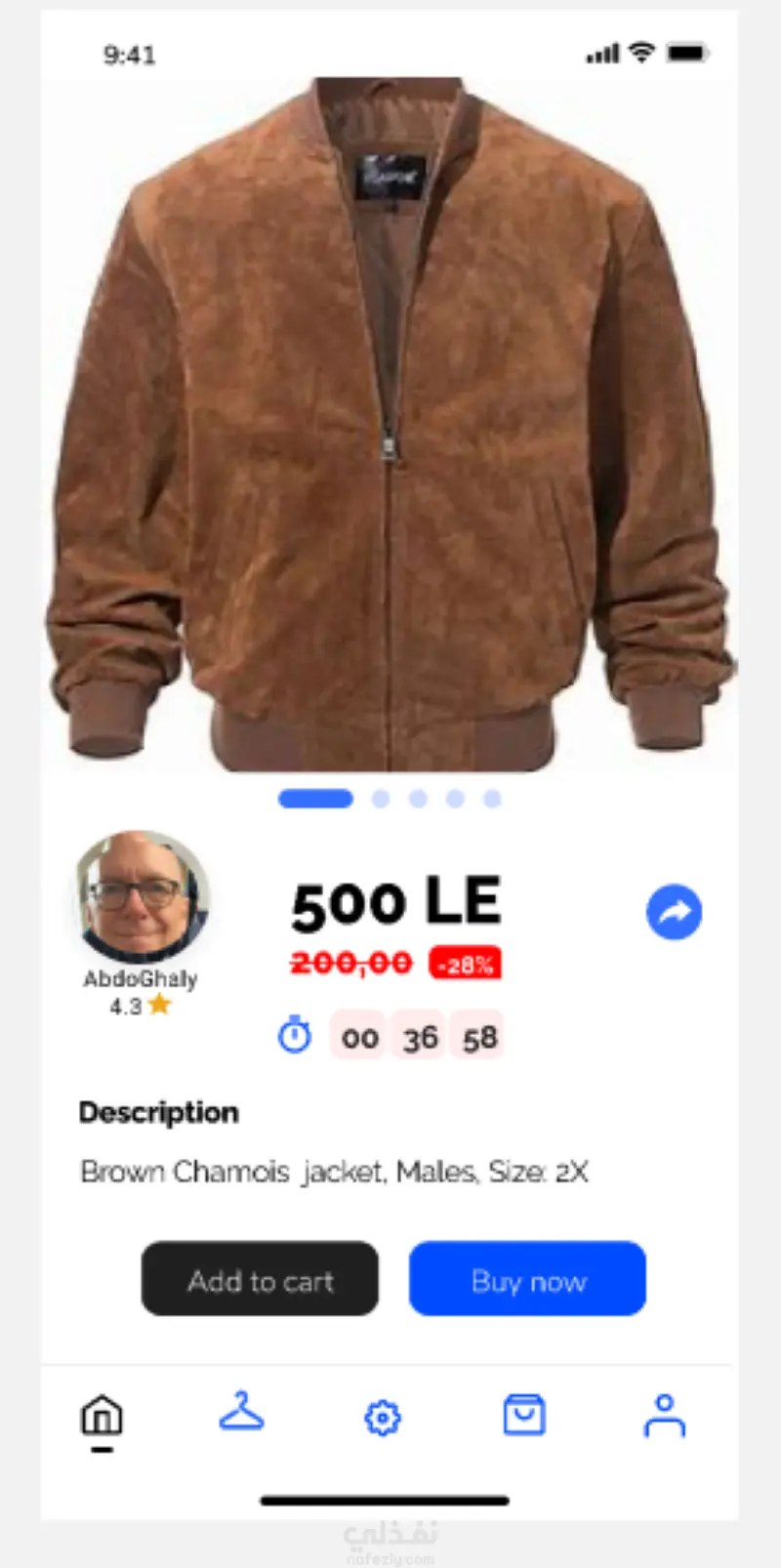Jump to the second product image dot
This screenshot has height=1568, width=781.
(x=381, y=800)
